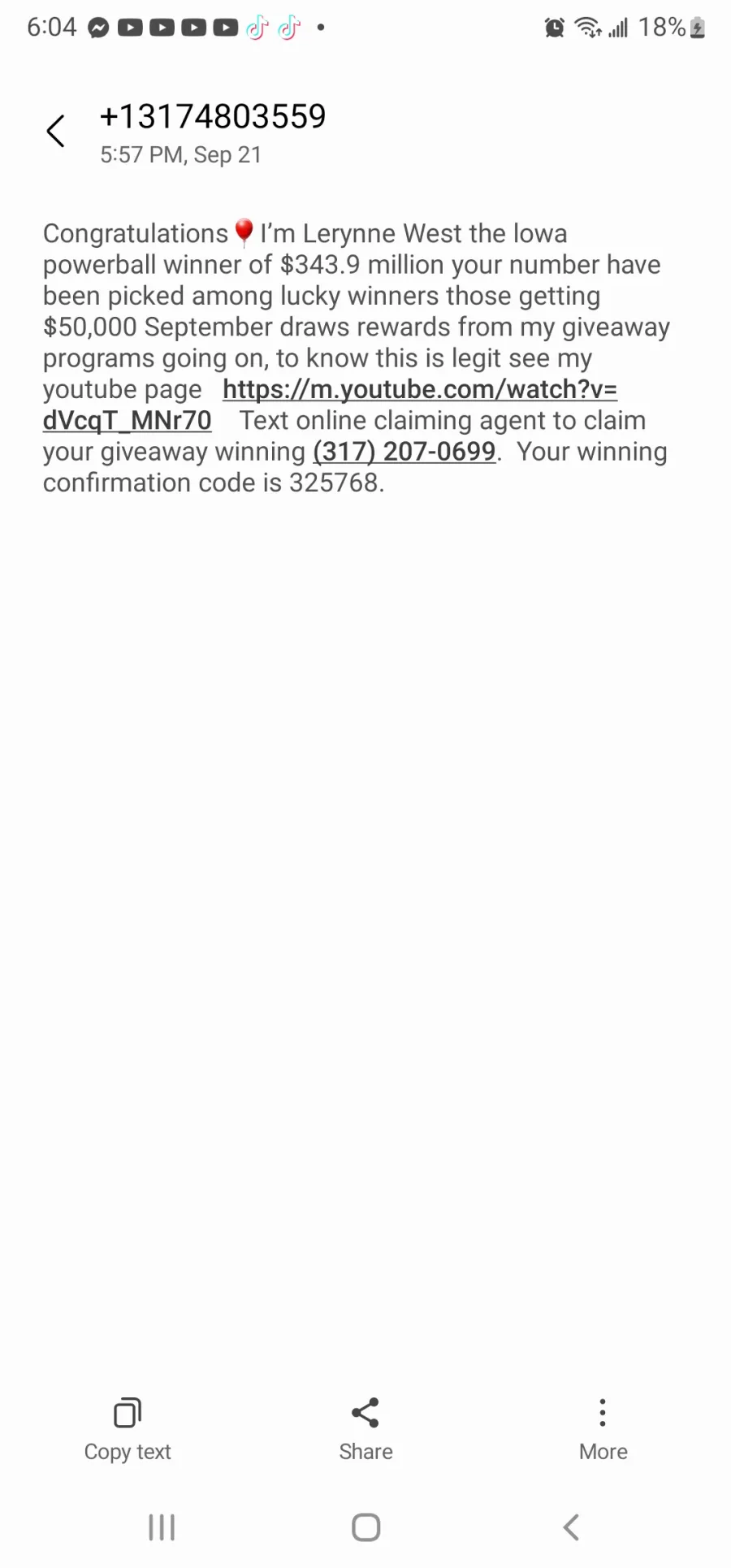The width and height of the screenshot is (731, 1568).
Task: Open the More options menu
Action: (603, 1430)
